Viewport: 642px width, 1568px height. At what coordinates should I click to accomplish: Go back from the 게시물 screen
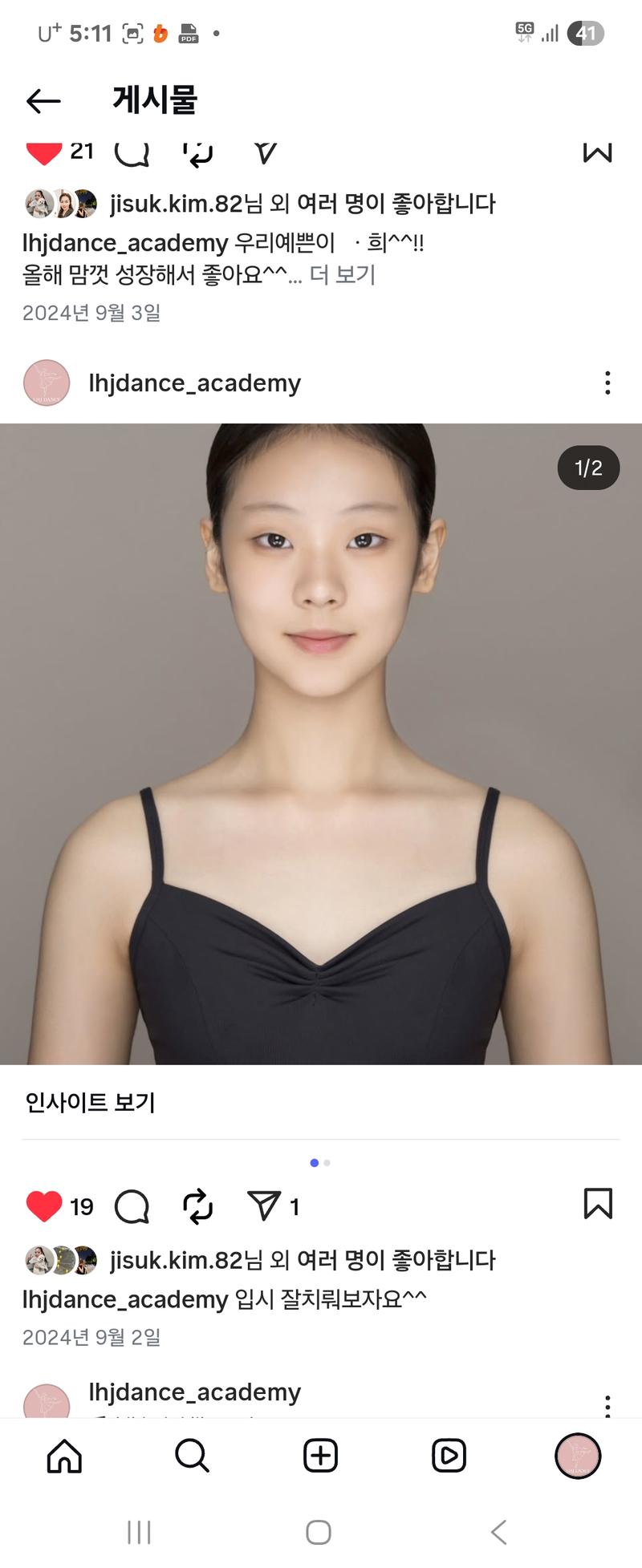[x=43, y=101]
